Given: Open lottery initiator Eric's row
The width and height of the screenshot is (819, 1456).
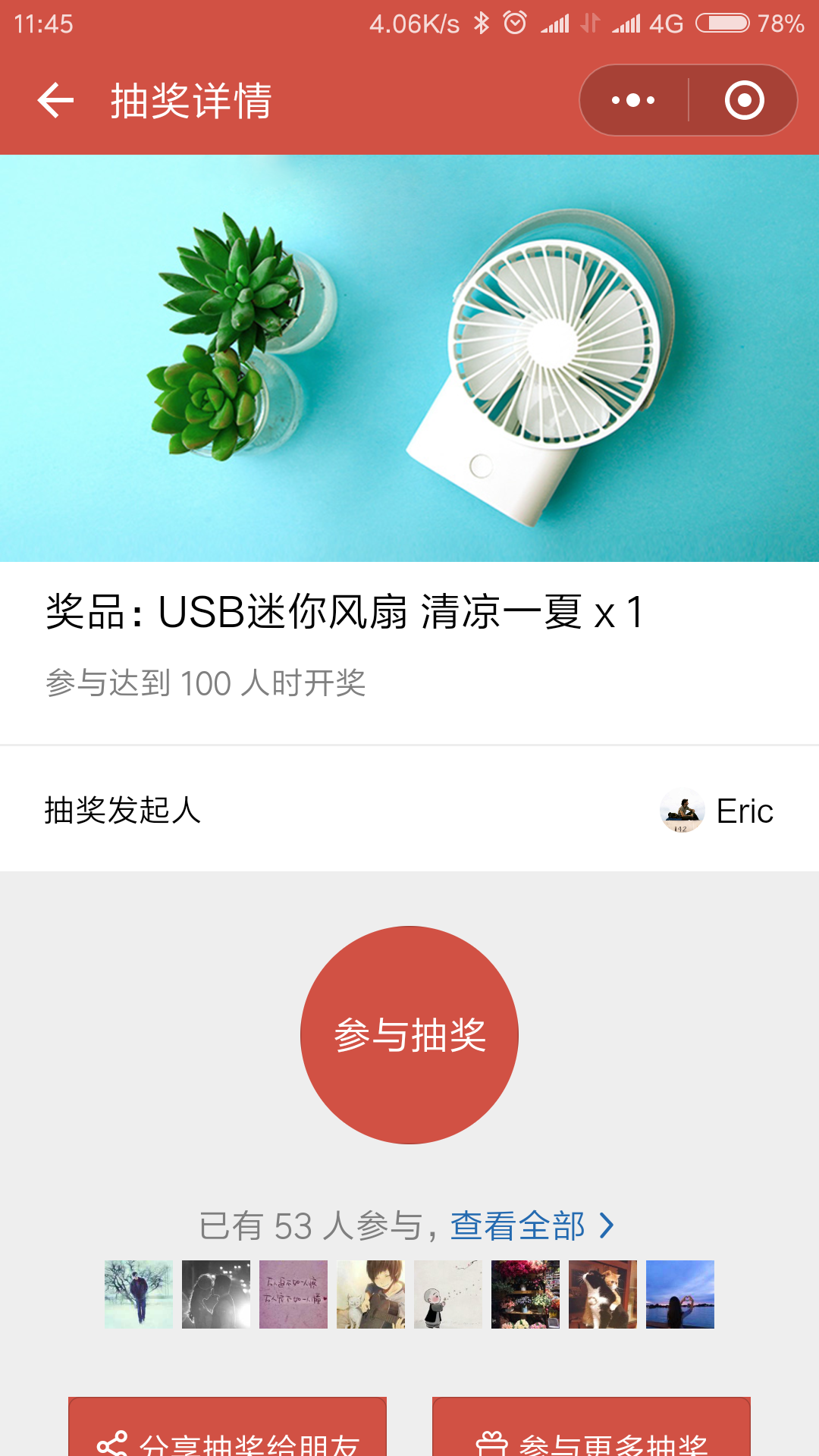Looking at the screenshot, I should click(x=409, y=810).
